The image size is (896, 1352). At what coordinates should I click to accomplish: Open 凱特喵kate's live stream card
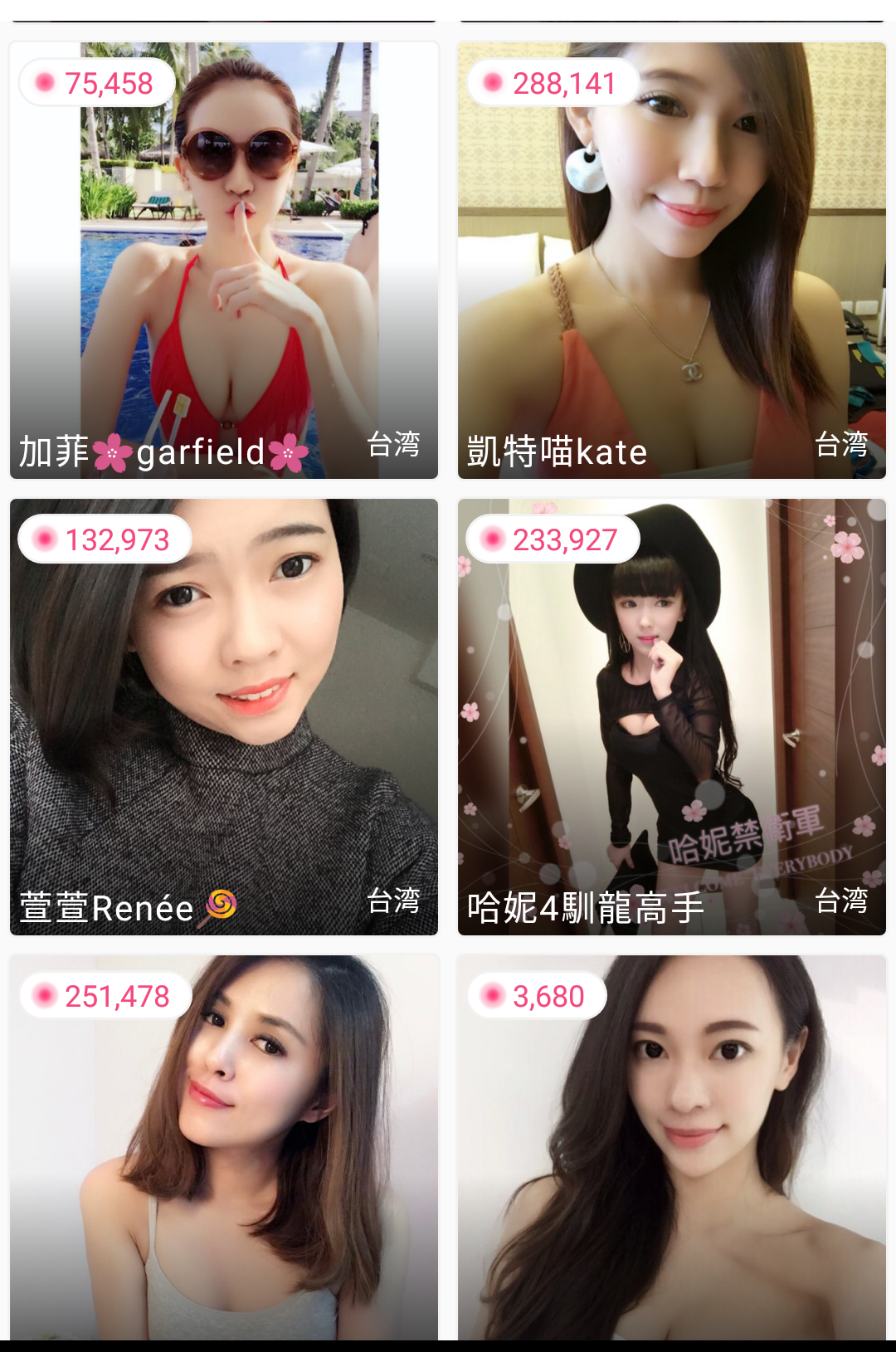(671, 261)
